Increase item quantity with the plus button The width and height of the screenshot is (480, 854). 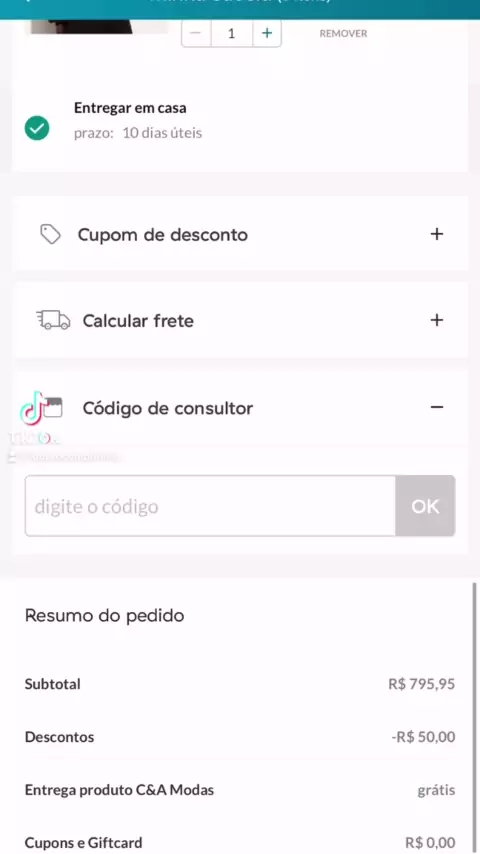click(x=267, y=33)
